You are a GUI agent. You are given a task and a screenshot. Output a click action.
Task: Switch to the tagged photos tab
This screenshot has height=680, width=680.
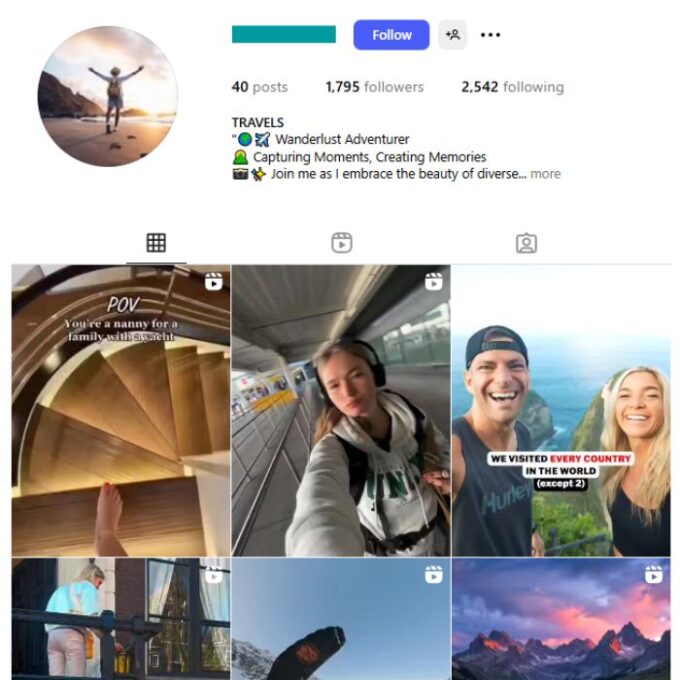pyautogui.click(x=526, y=243)
